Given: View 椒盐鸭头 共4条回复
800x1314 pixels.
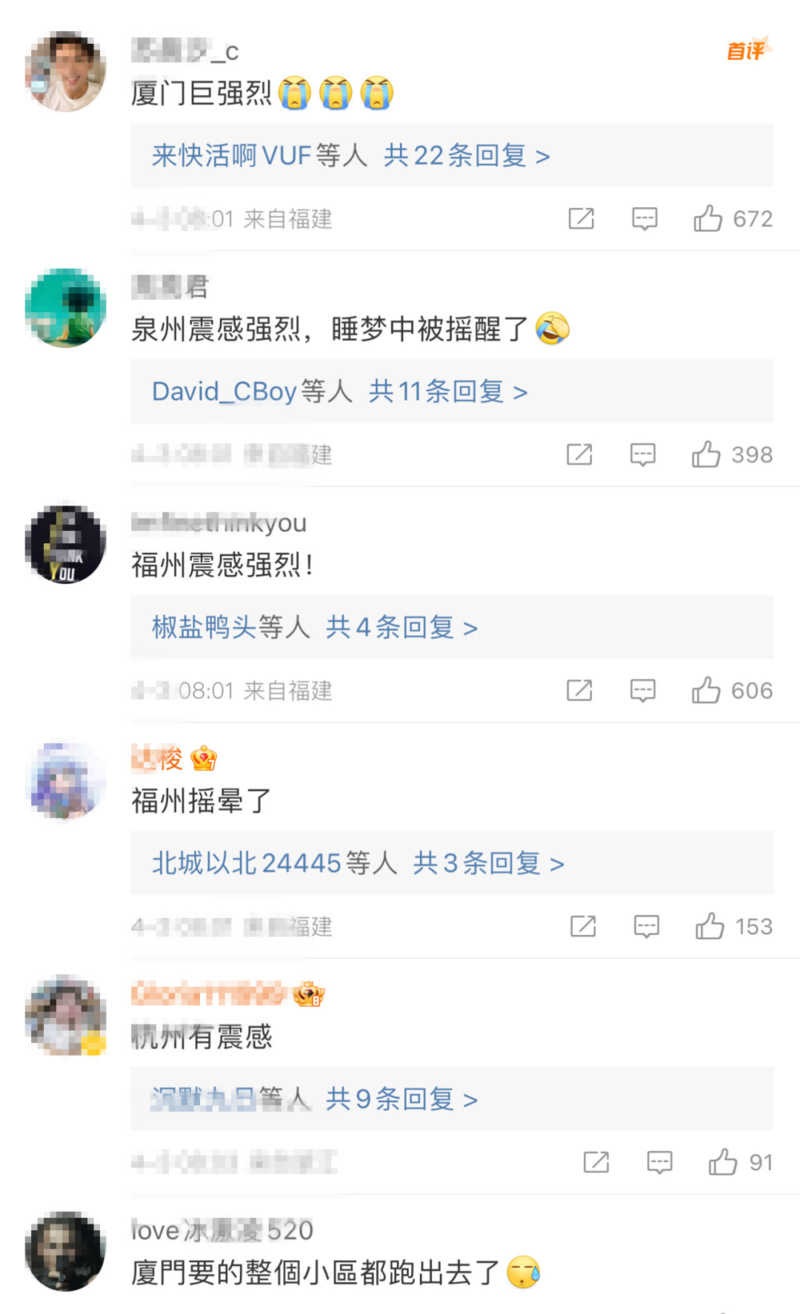Looking at the screenshot, I should (401, 628).
